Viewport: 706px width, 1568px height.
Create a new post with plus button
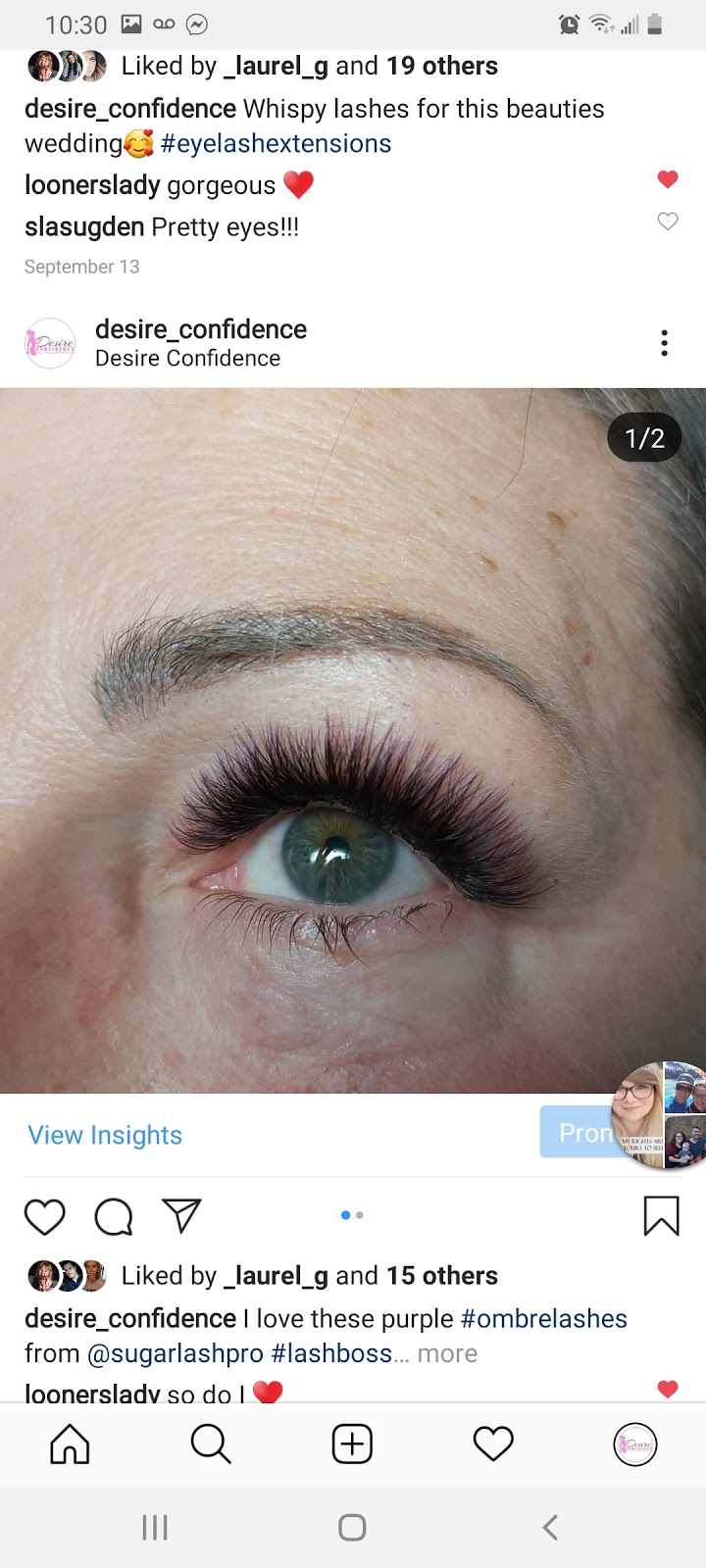click(352, 1444)
